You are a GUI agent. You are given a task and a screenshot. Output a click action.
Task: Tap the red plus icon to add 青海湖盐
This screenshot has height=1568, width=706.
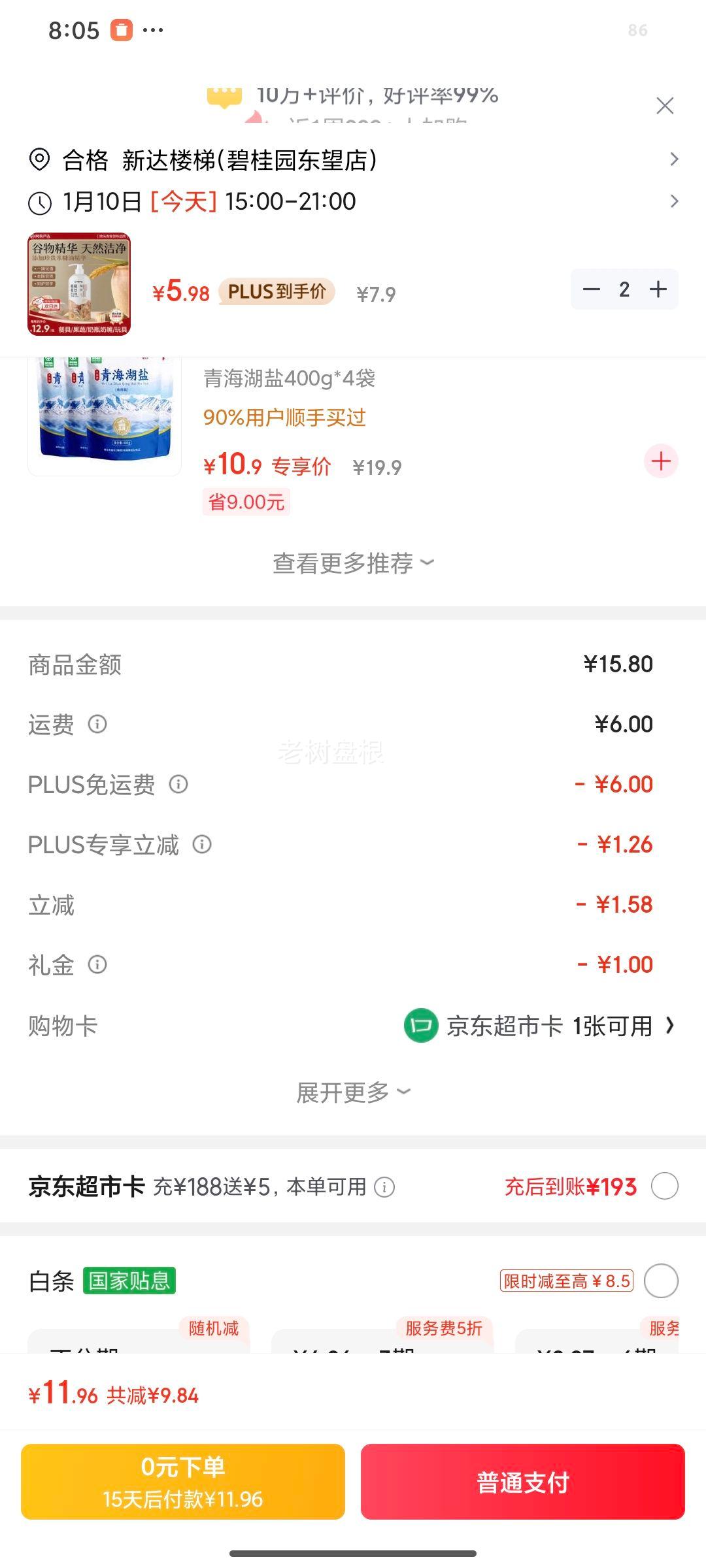pyautogui.click(x=661, y=461)
